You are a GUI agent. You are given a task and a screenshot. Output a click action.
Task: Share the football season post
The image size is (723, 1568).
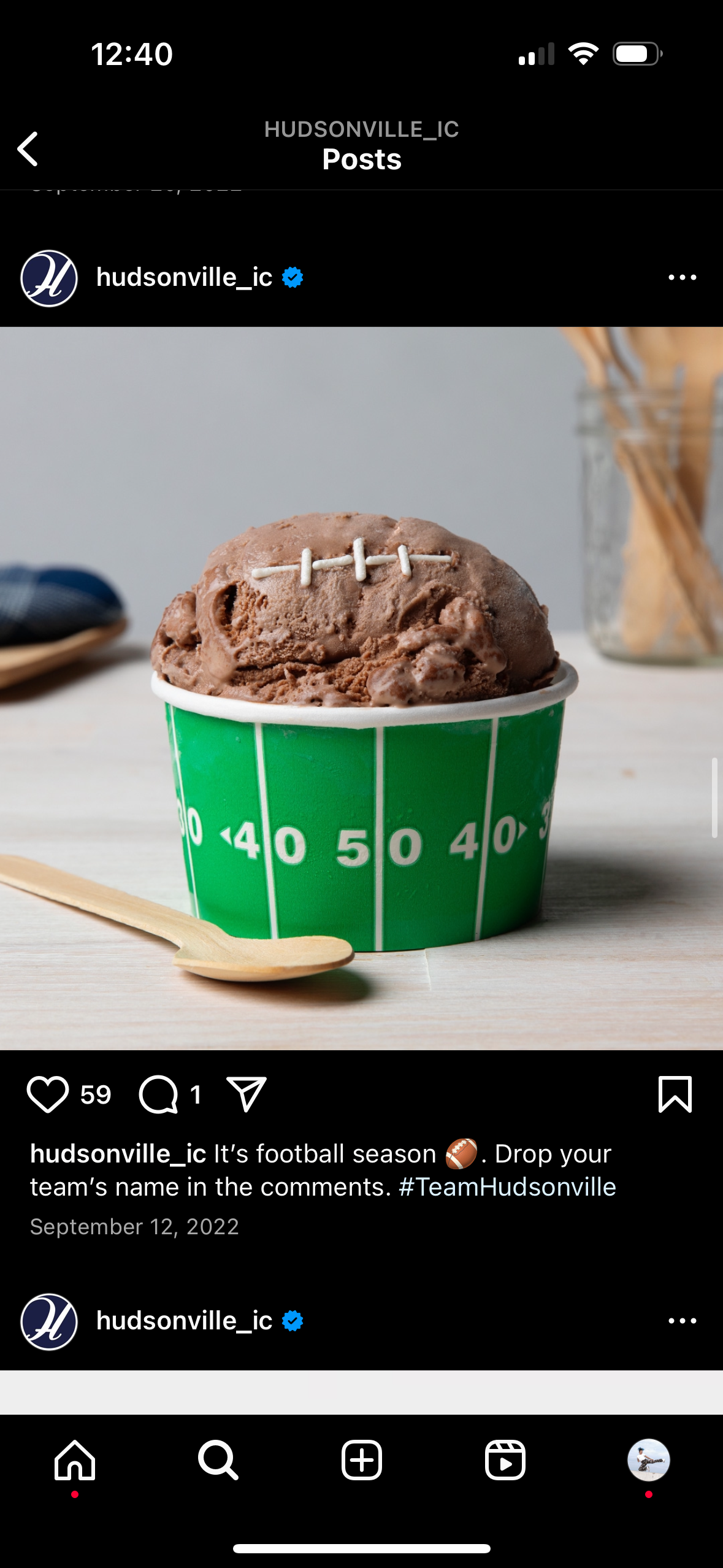(x=246, y=1094)
